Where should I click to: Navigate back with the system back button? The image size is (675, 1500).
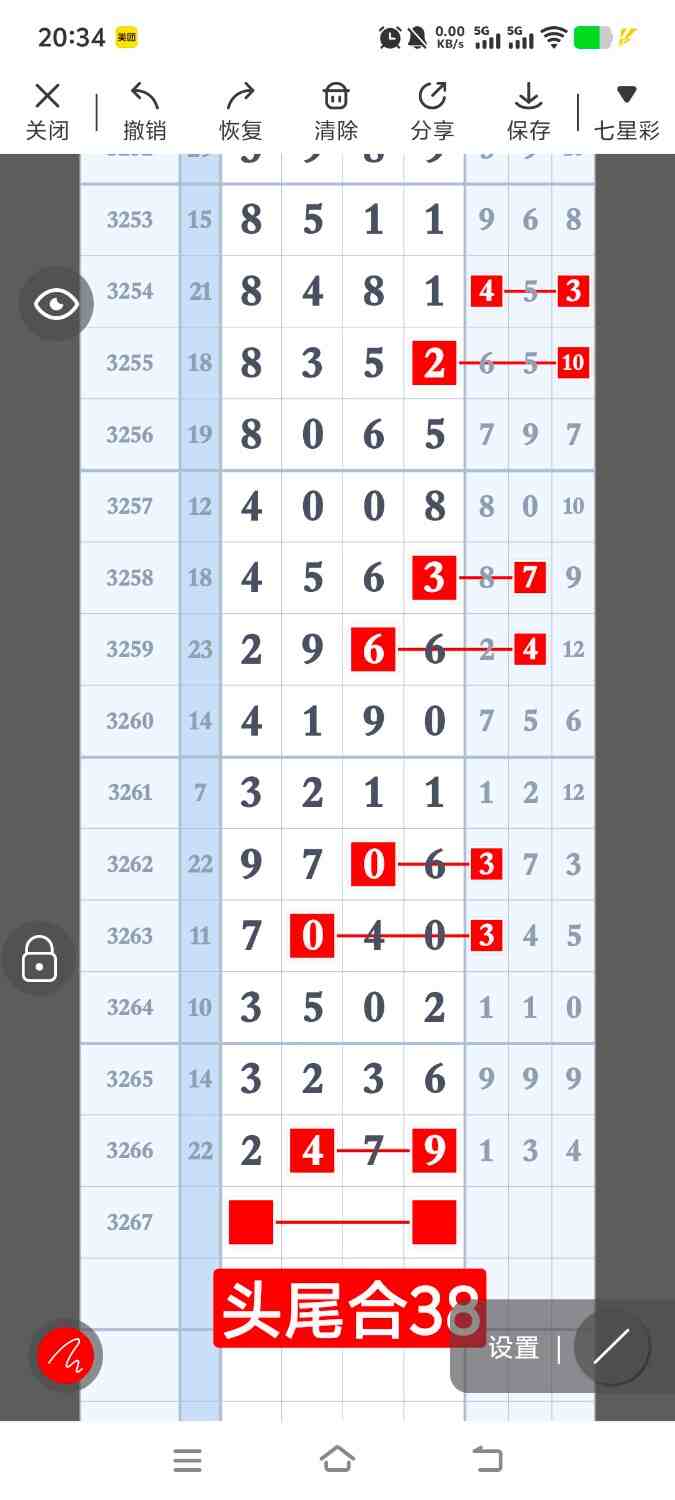[487, 1460]
